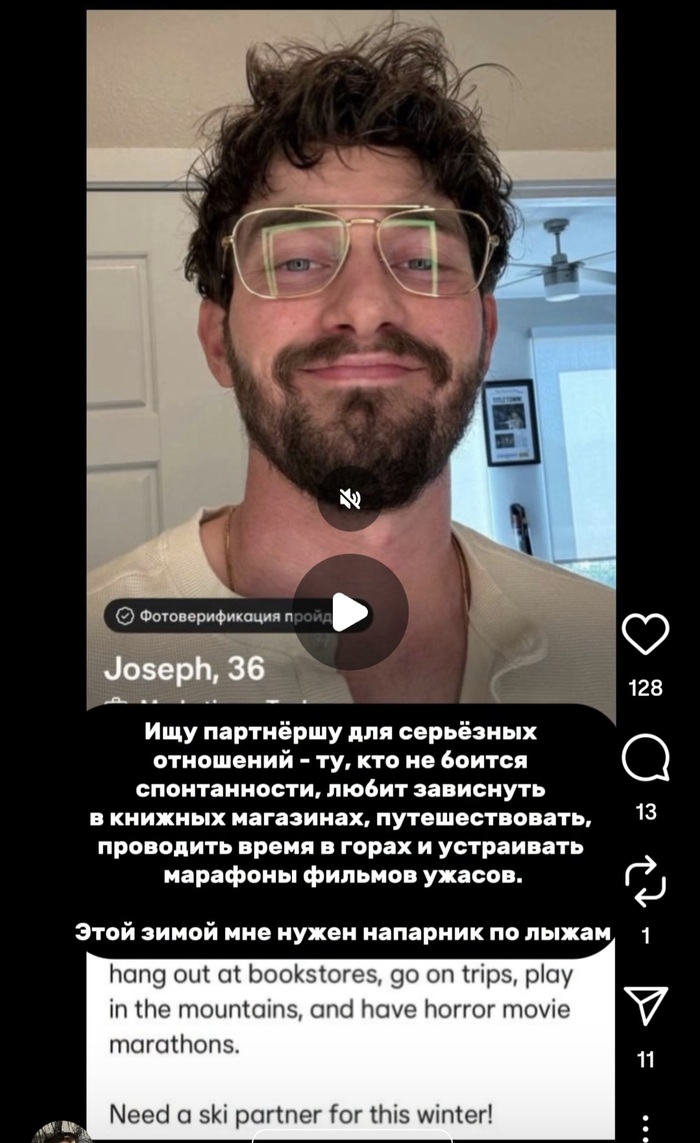Share the reel via paper plane
The width and height of the screenshot is (700, 1143).
[645, 1005]
